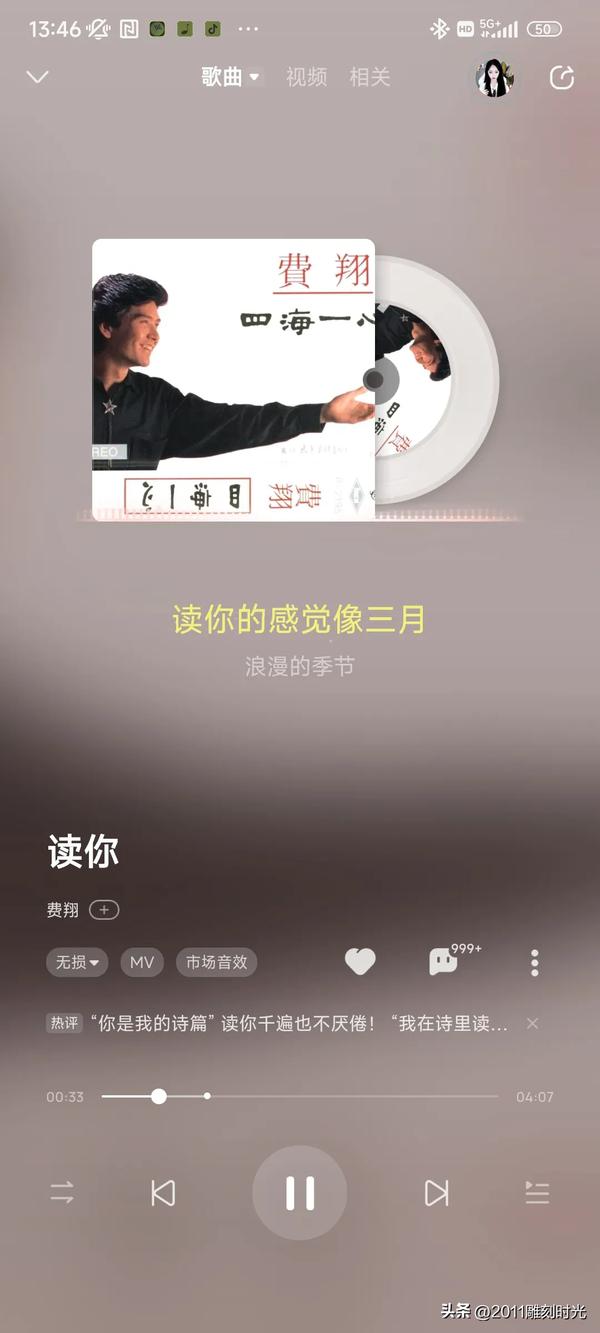
Task: Pause the current song
Action: point(300,1193)
